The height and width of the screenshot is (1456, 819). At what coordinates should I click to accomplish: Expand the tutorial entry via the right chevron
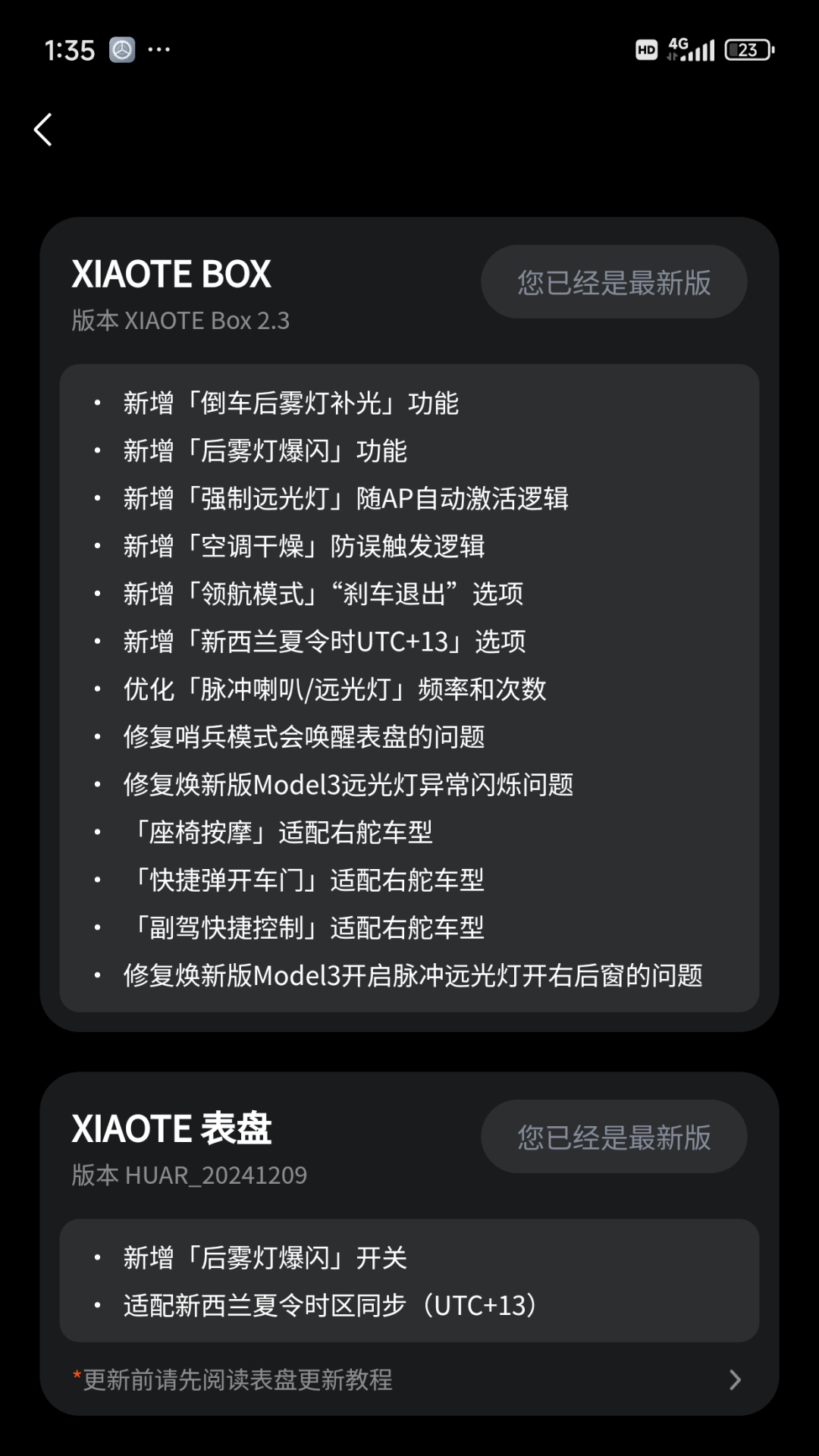733,1382
